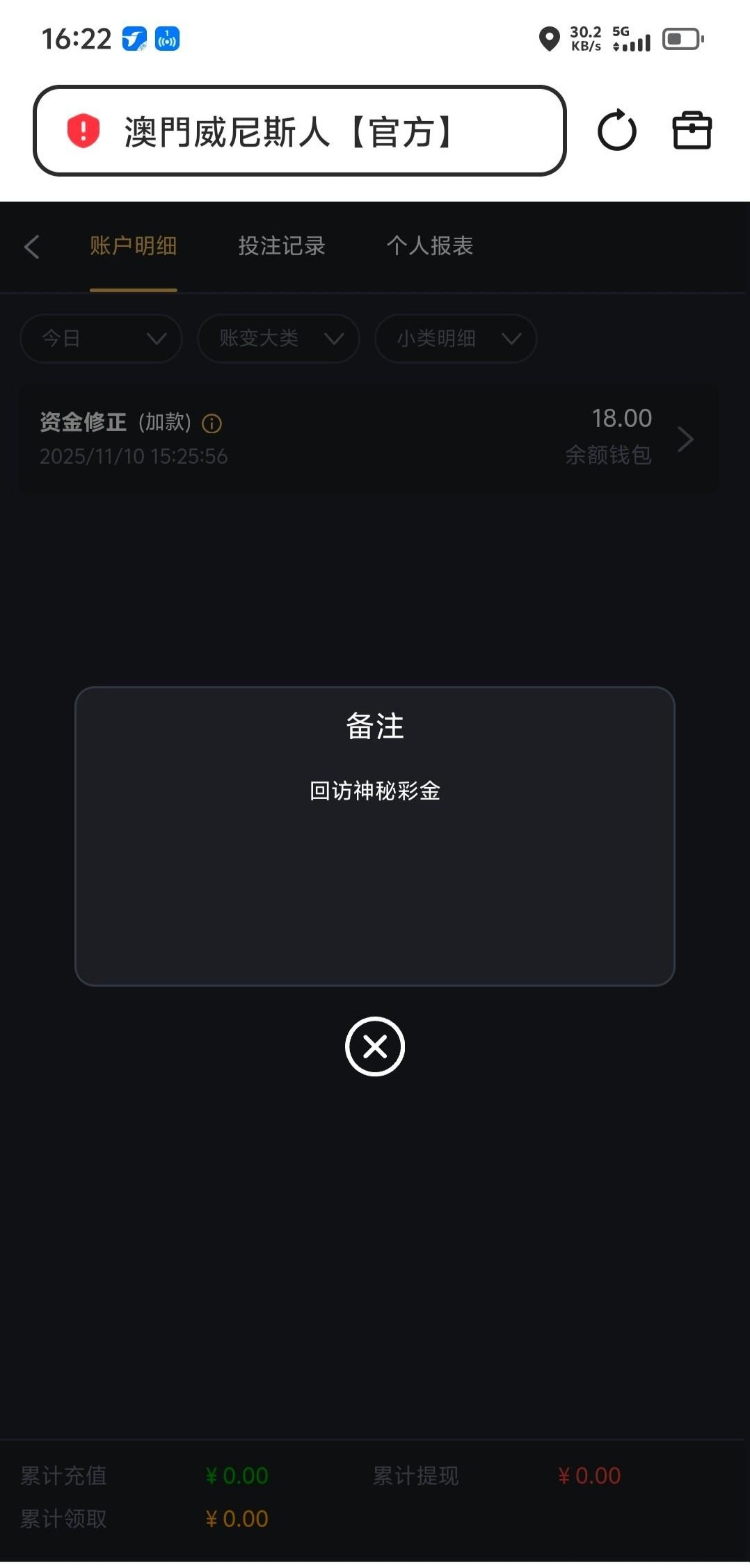The width and height of the screenshot is (750, 1568).
Task: Tap info icon beside 资金修正 (加款)
Action: click(212, 423)
